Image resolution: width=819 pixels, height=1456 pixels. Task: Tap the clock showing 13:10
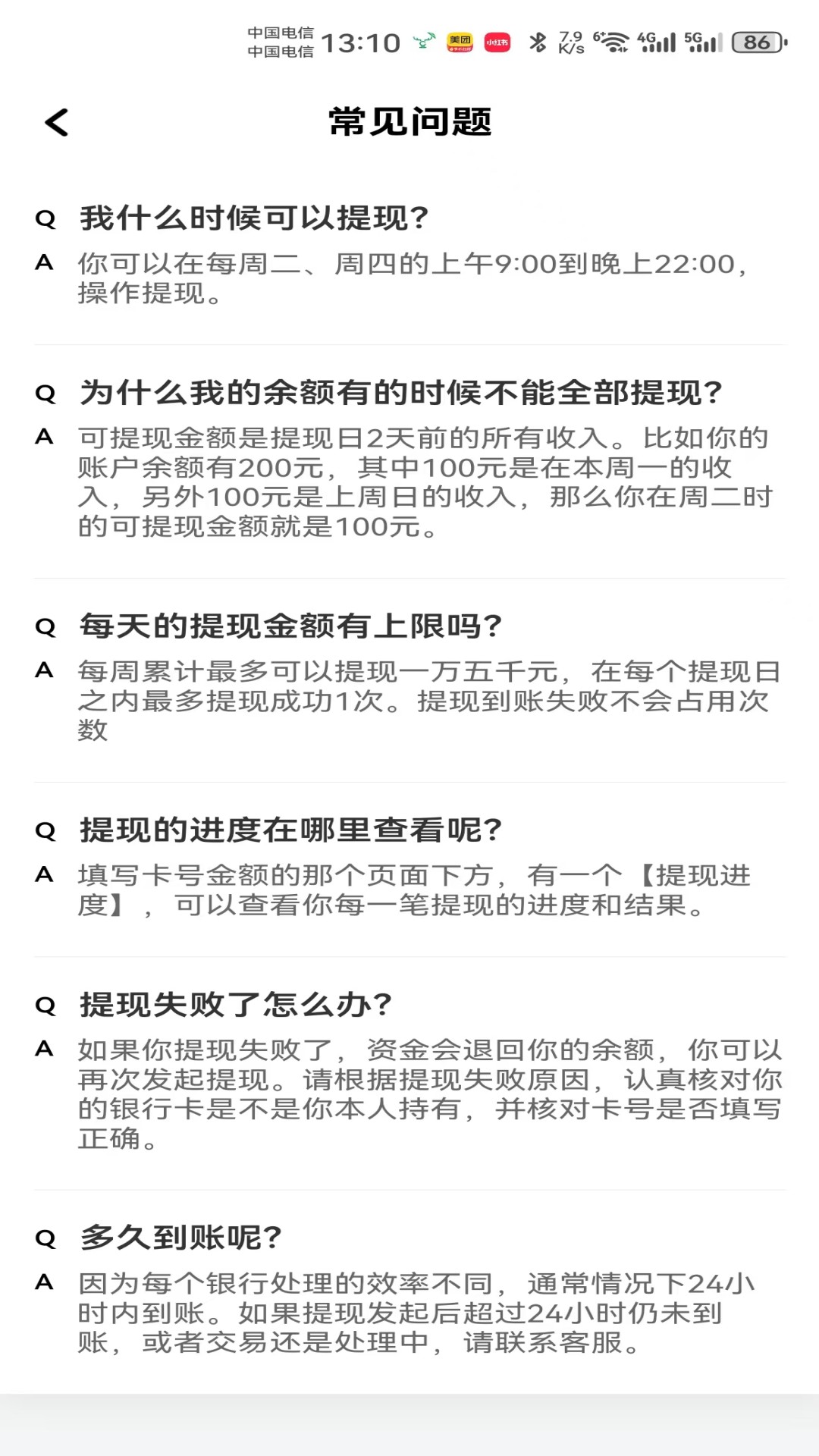360,42
